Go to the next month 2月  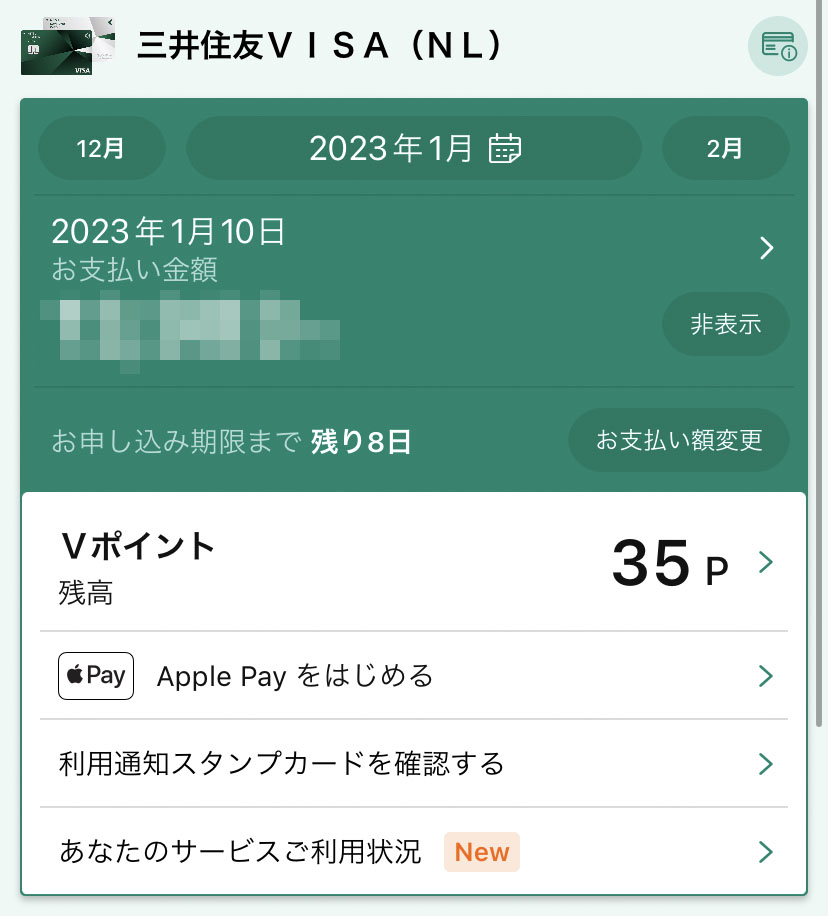point(725,149)
